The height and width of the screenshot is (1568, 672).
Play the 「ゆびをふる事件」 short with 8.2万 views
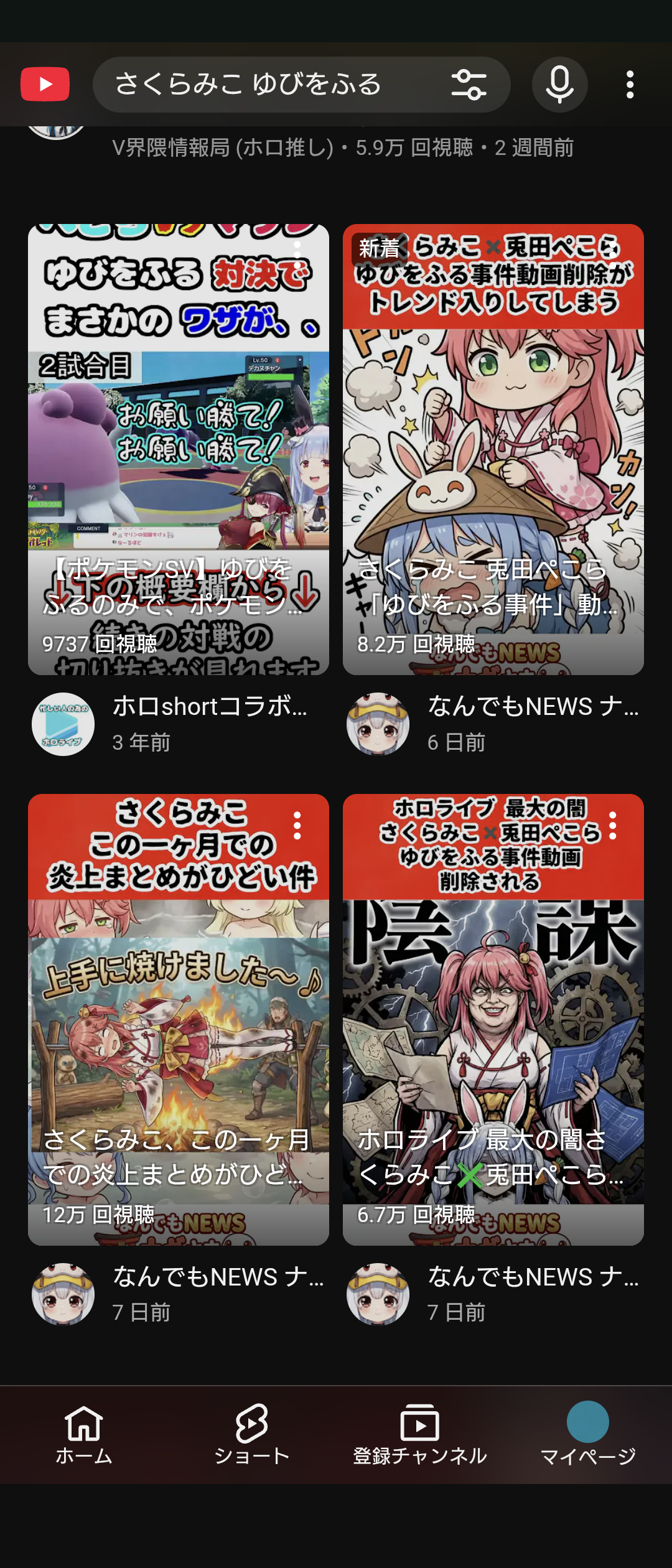[x=493, y=449]
